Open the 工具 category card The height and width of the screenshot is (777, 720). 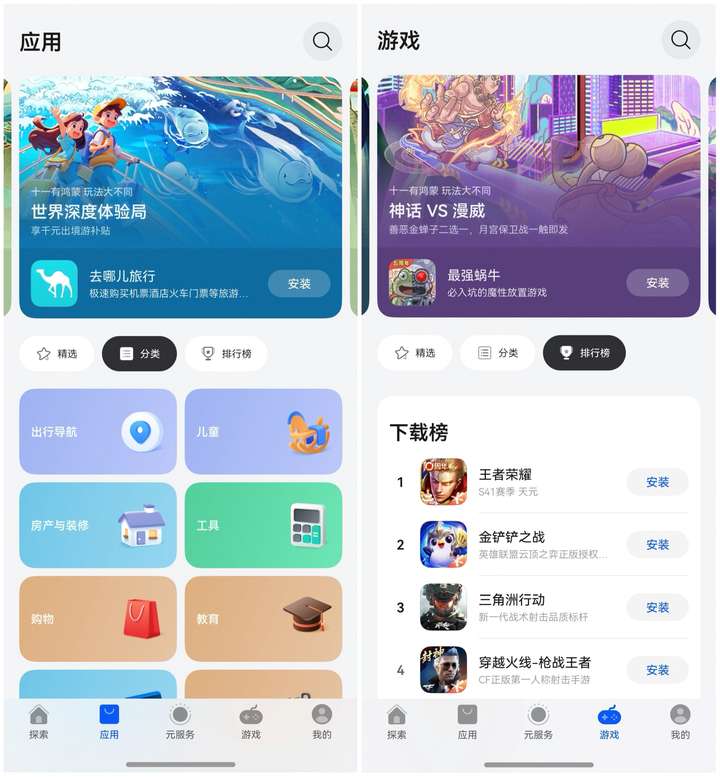263,525
